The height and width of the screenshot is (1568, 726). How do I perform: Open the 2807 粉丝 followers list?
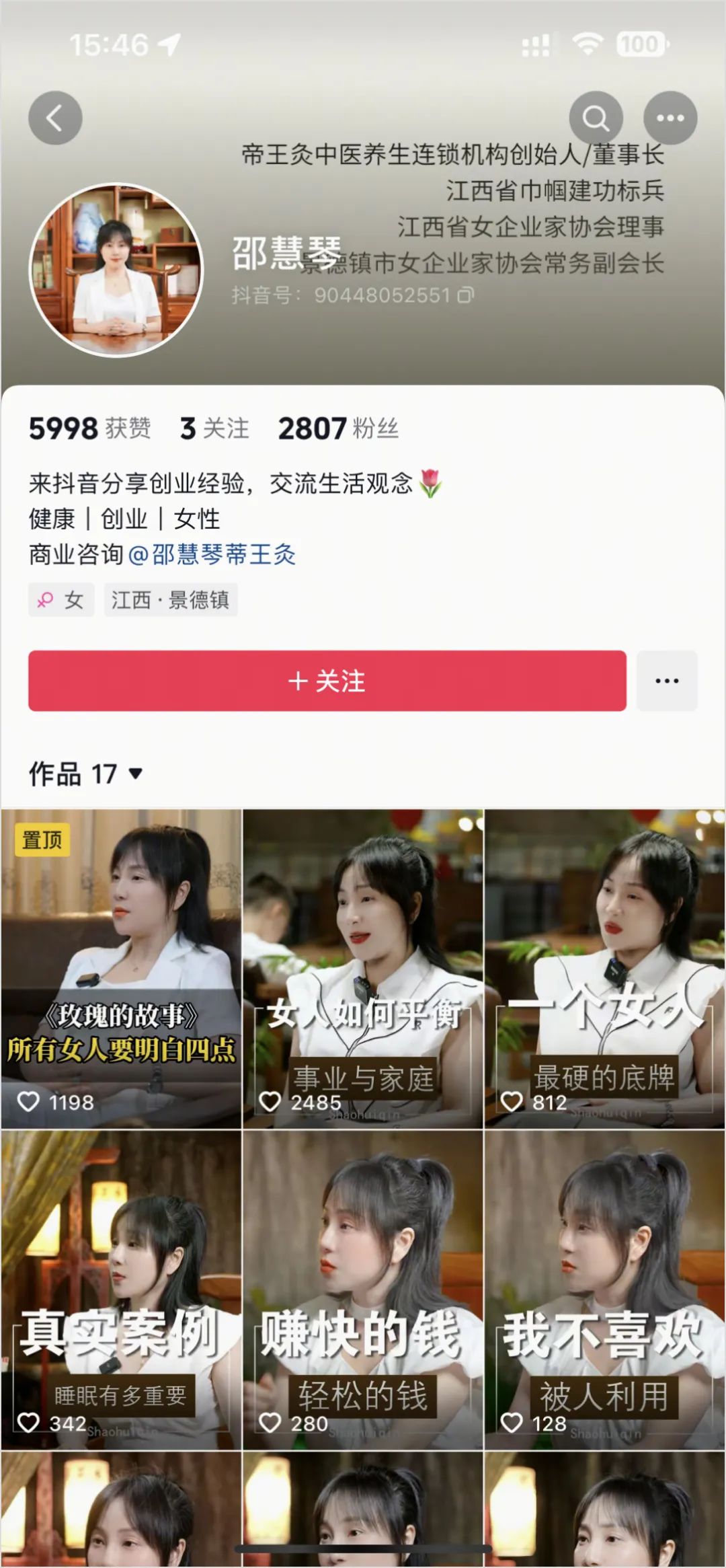click(338, 428)
